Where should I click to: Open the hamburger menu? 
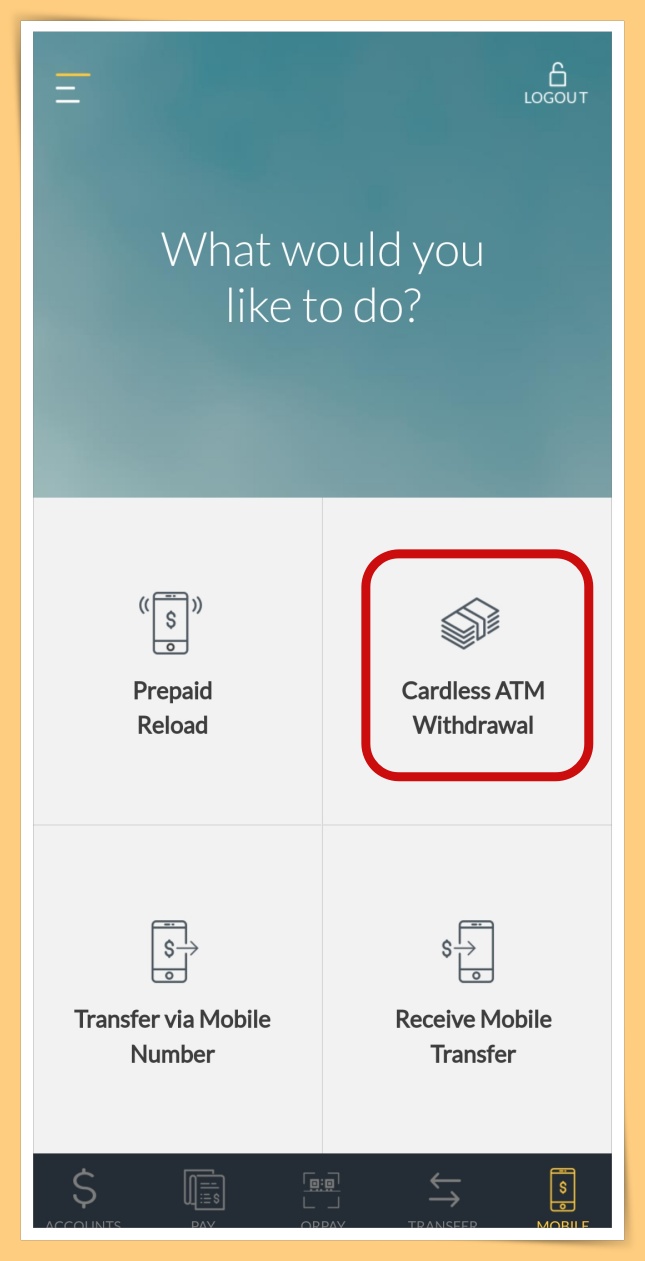[x=72, y=89]
